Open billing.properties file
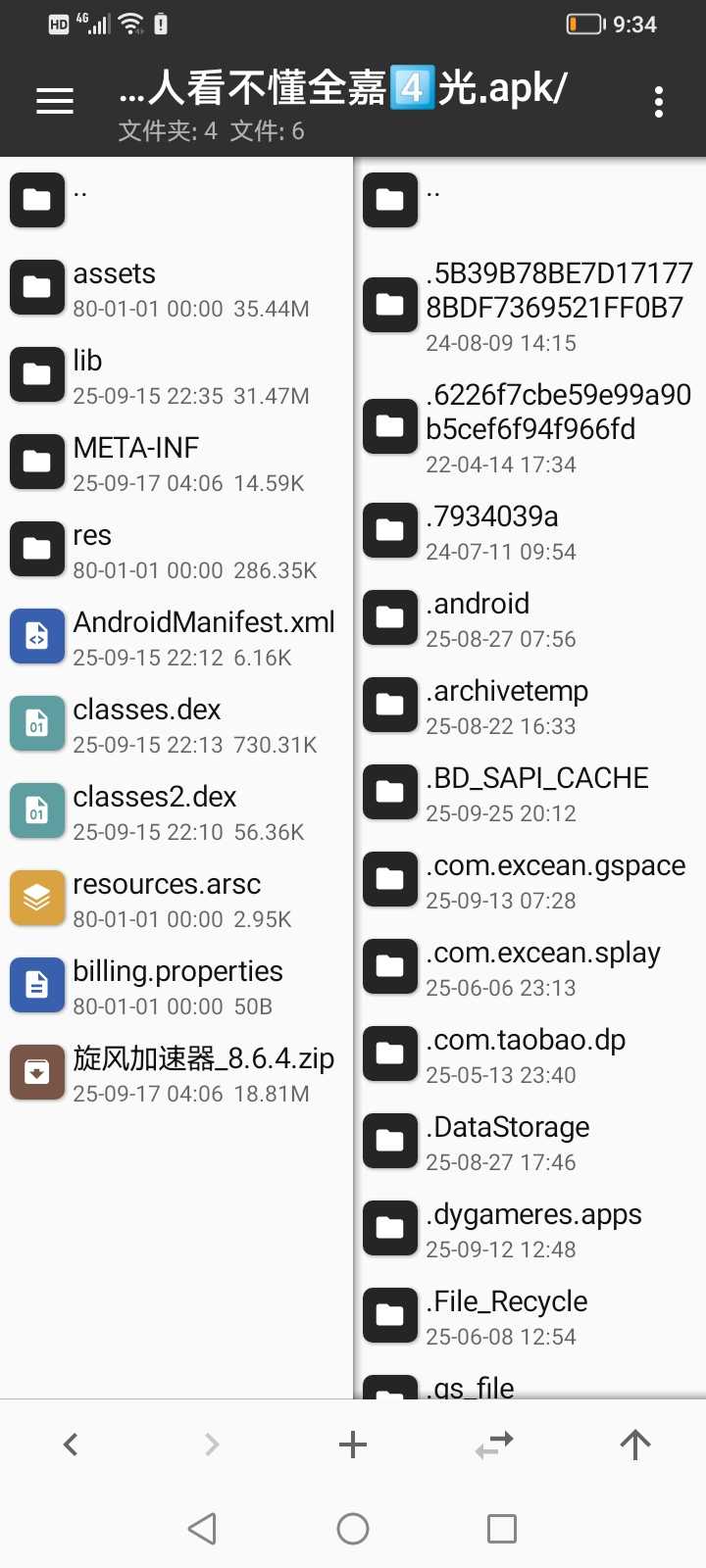This screenshot has height=1568, width=706. pos(176,987)
